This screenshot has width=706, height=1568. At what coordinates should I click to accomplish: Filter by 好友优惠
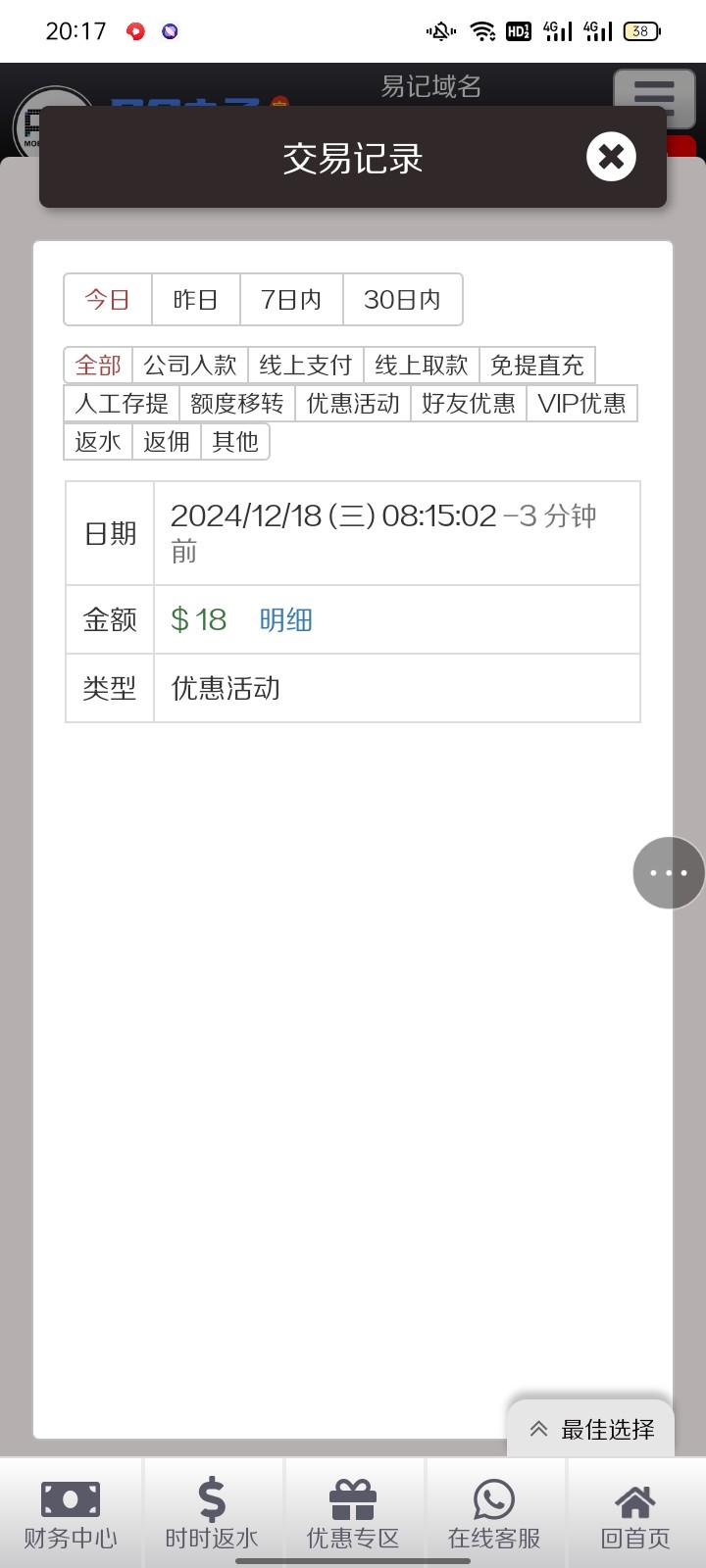coord(468,404)
